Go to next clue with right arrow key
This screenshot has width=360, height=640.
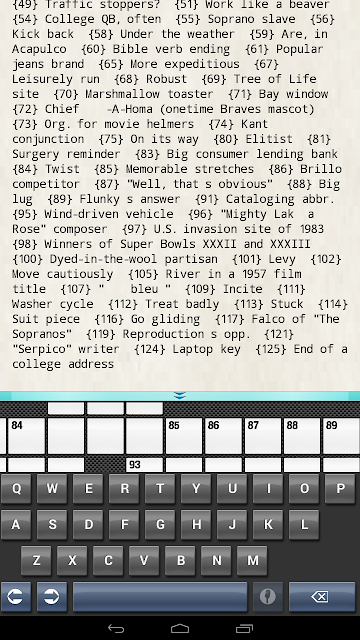(x=52, y=597)
